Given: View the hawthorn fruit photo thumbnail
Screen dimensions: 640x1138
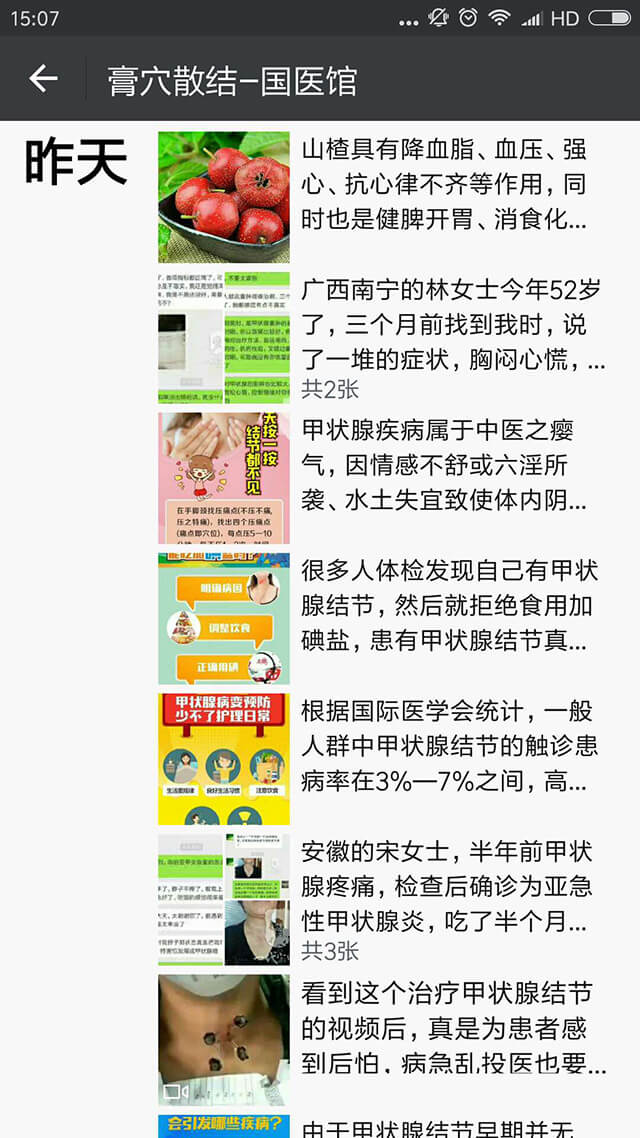Looking at the screenshot, I should tap(224, 197).
